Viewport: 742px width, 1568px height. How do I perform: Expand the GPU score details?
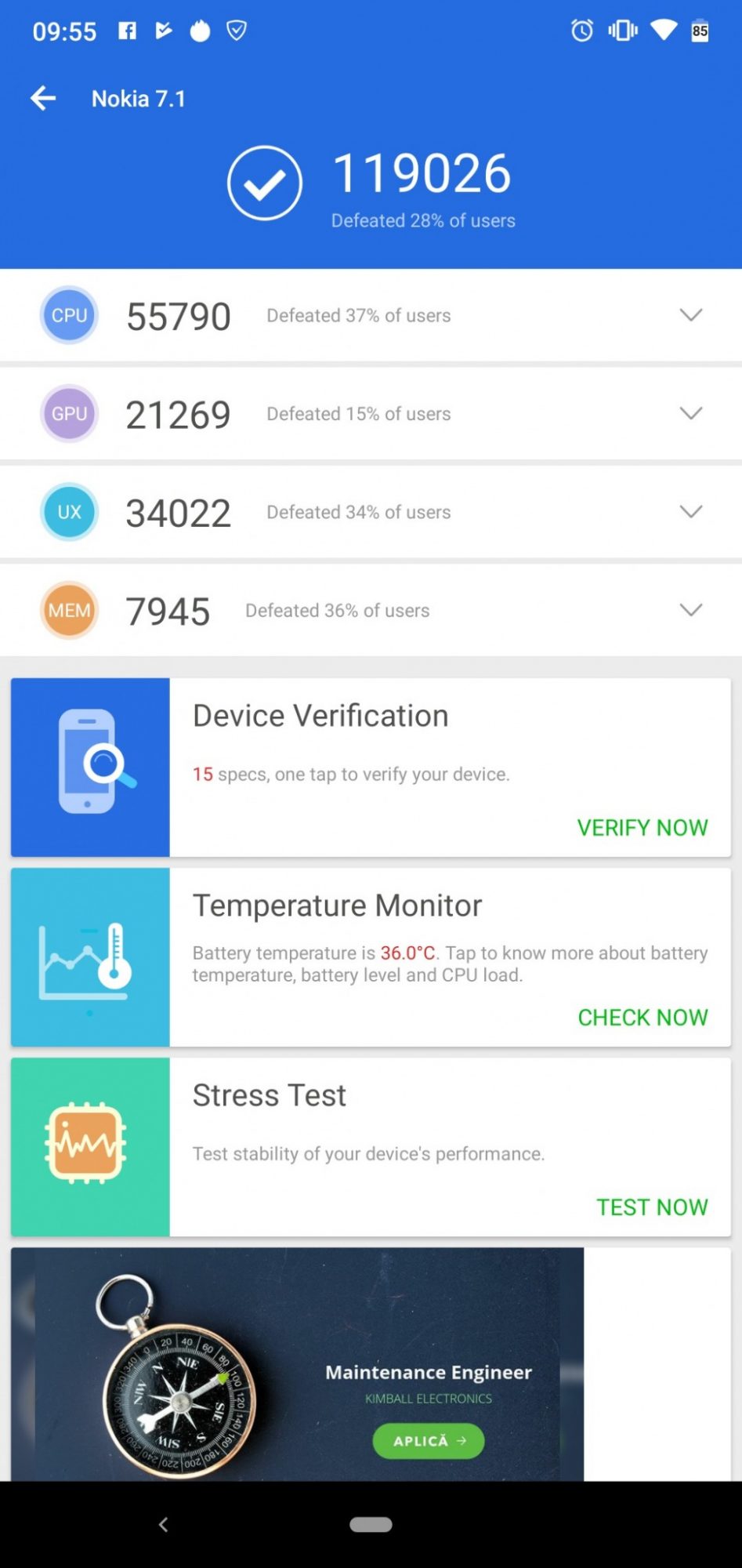(690, 413)
